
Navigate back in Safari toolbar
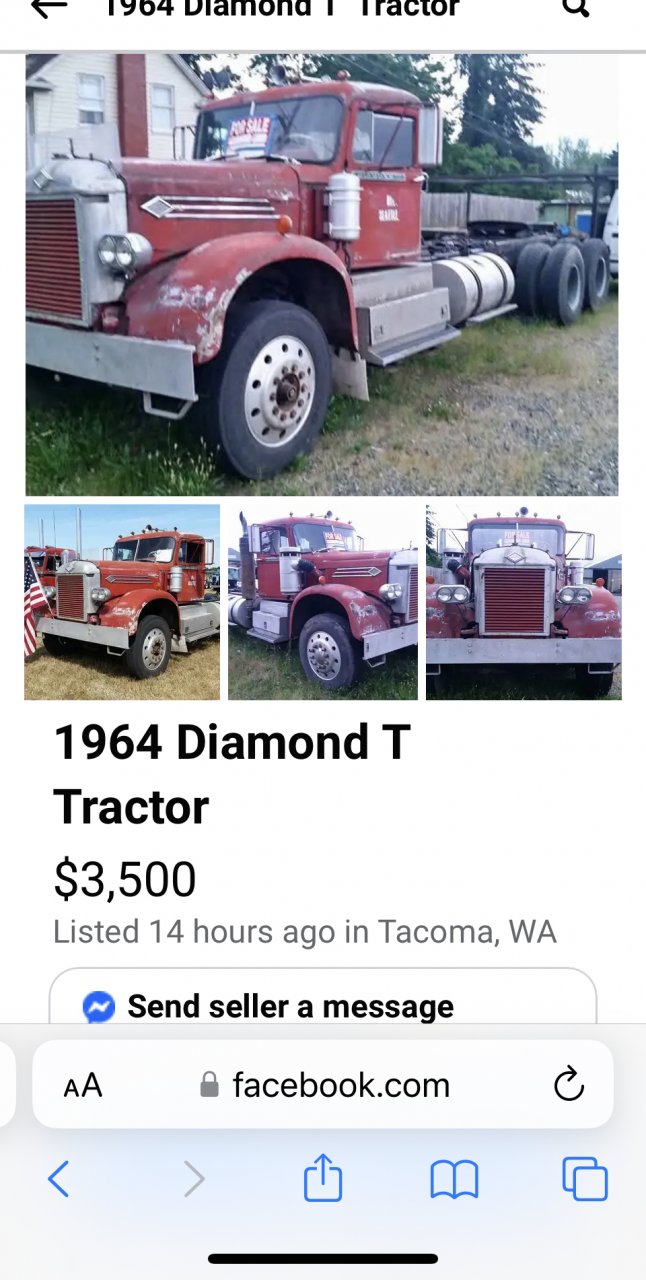pyautogui.click(x=59, y=1180)
